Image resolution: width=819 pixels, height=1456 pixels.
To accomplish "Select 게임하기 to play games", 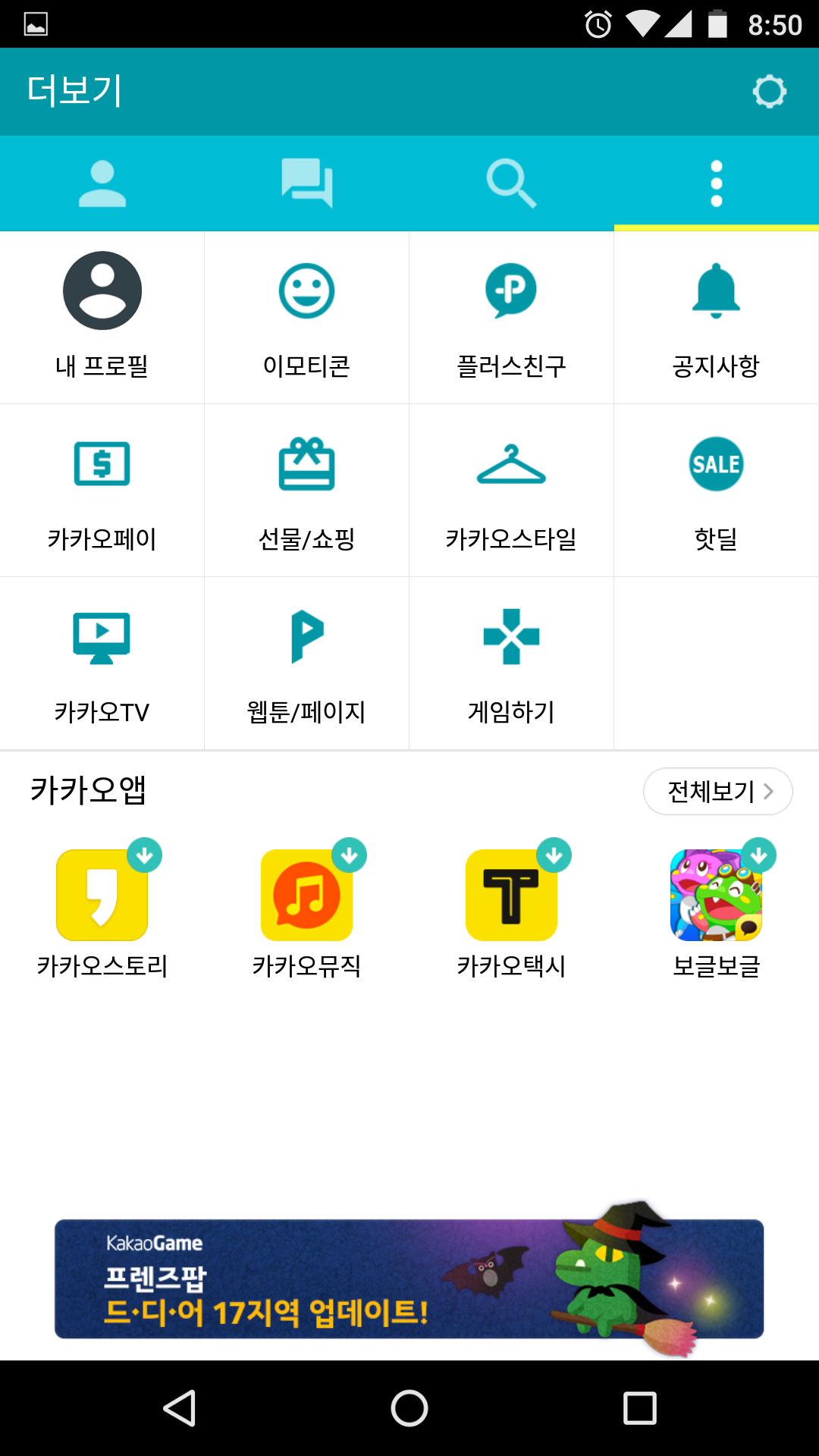I will [x=512, y=663].
